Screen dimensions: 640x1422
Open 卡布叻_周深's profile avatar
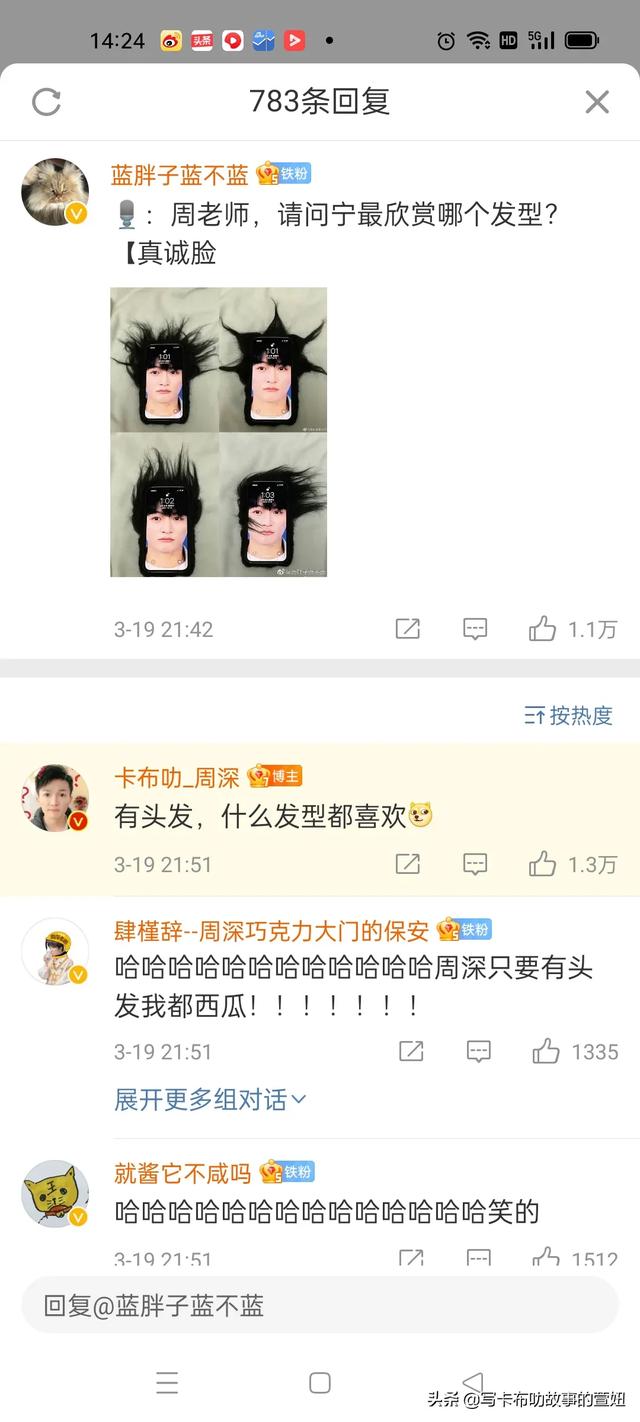[55, 798]
